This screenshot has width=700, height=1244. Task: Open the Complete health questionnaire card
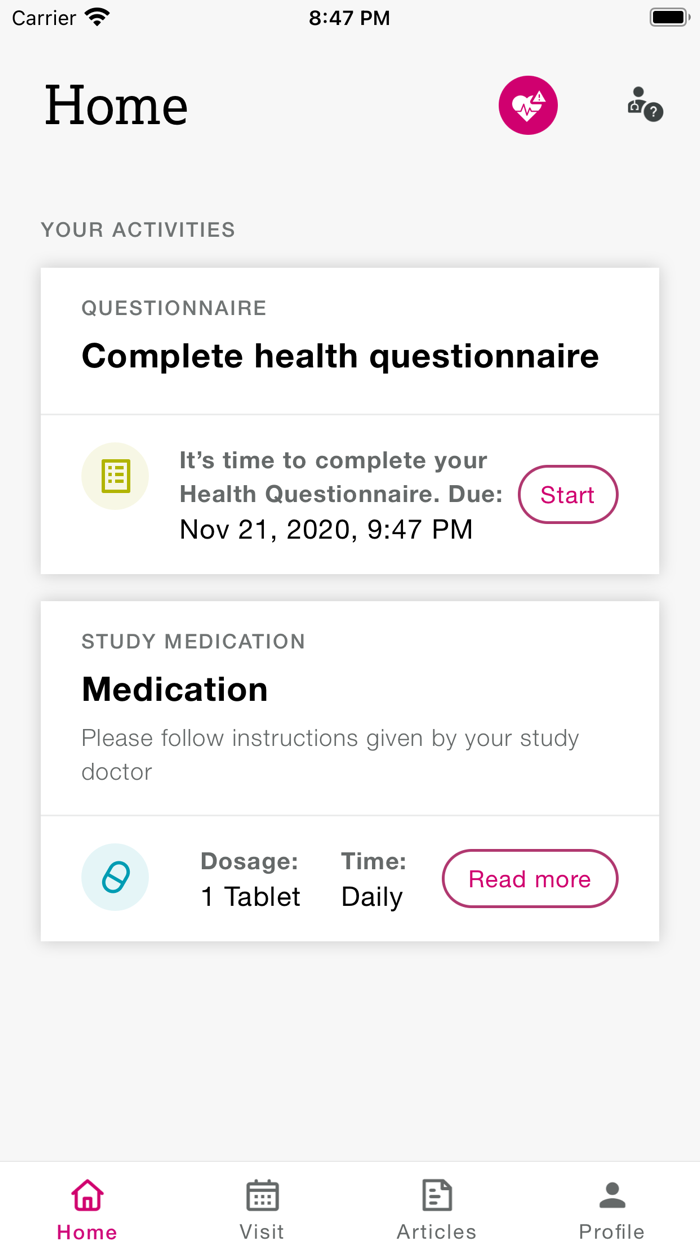[x=350, y=421]
